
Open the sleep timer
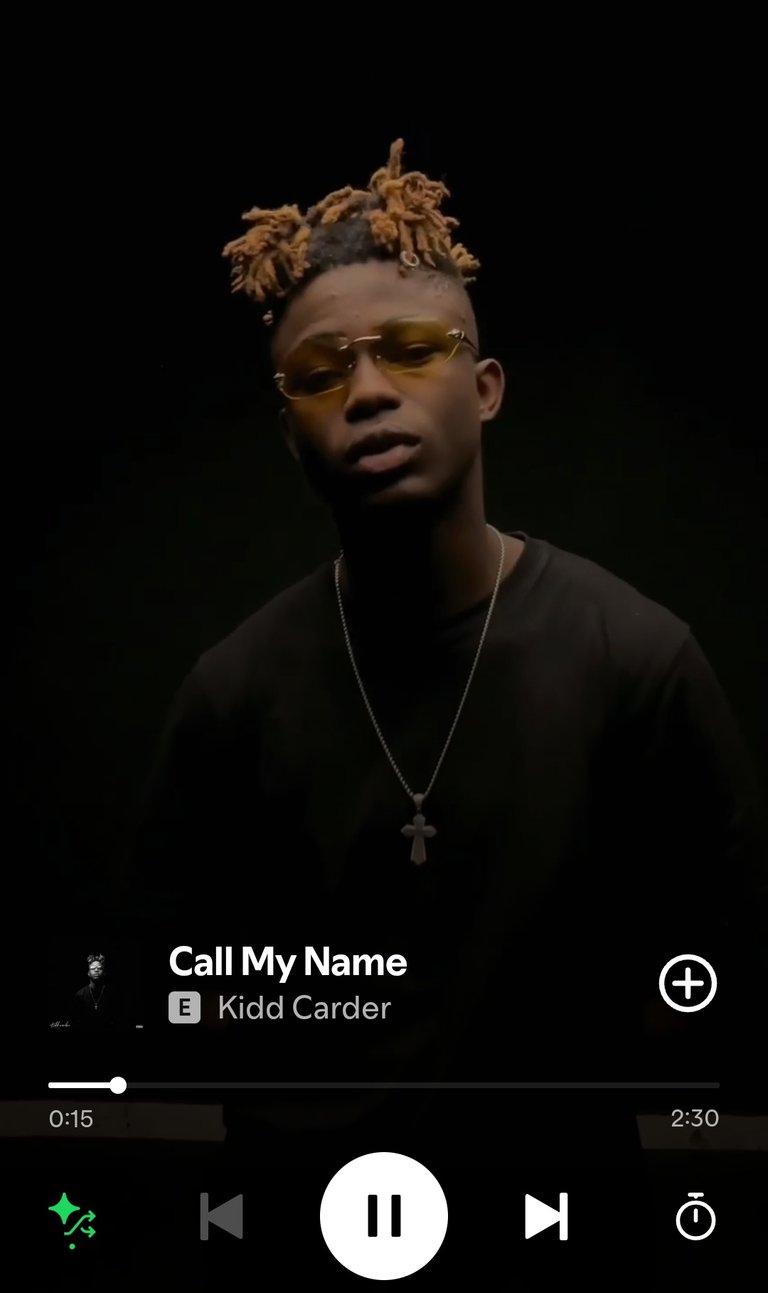[696, 1216]
